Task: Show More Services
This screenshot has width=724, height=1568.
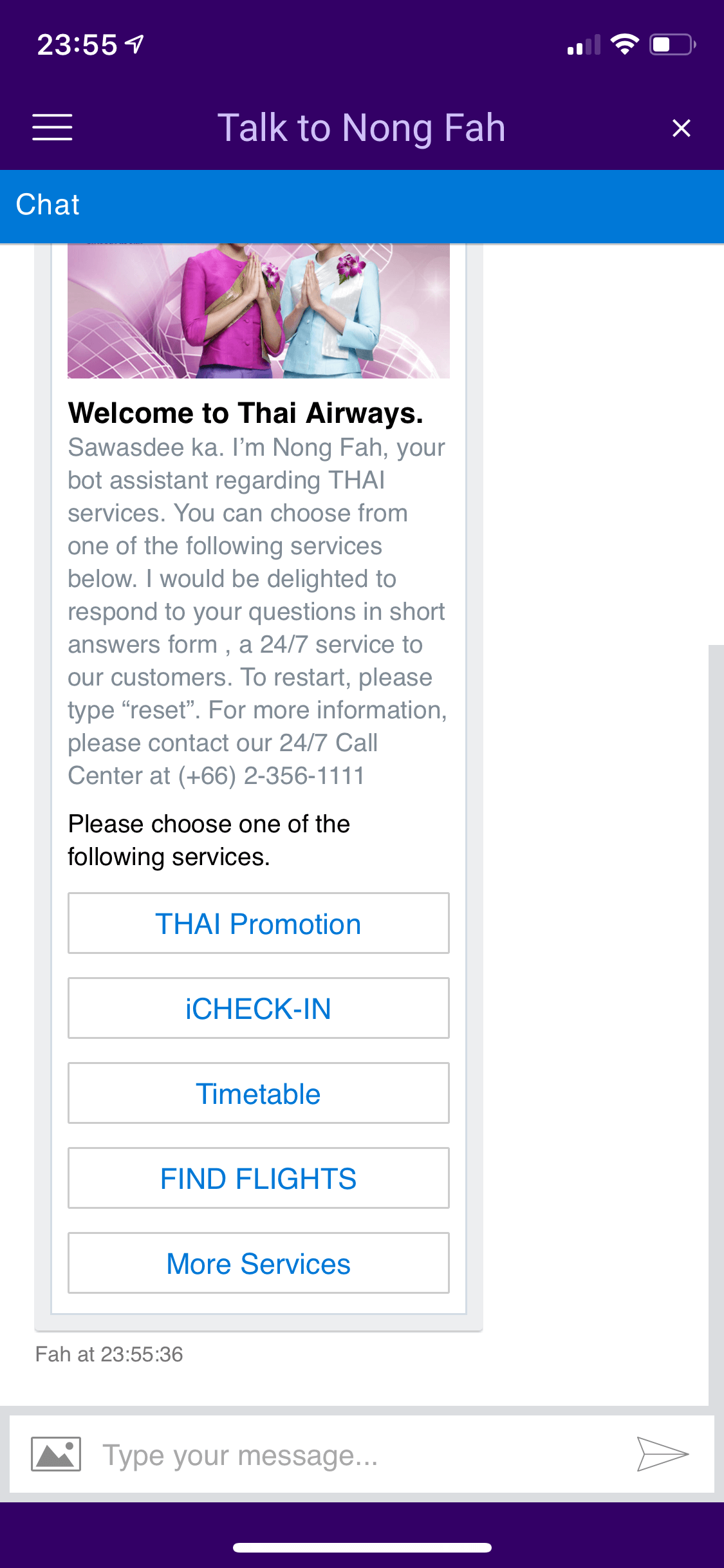Action: (x=259, y=1263)
